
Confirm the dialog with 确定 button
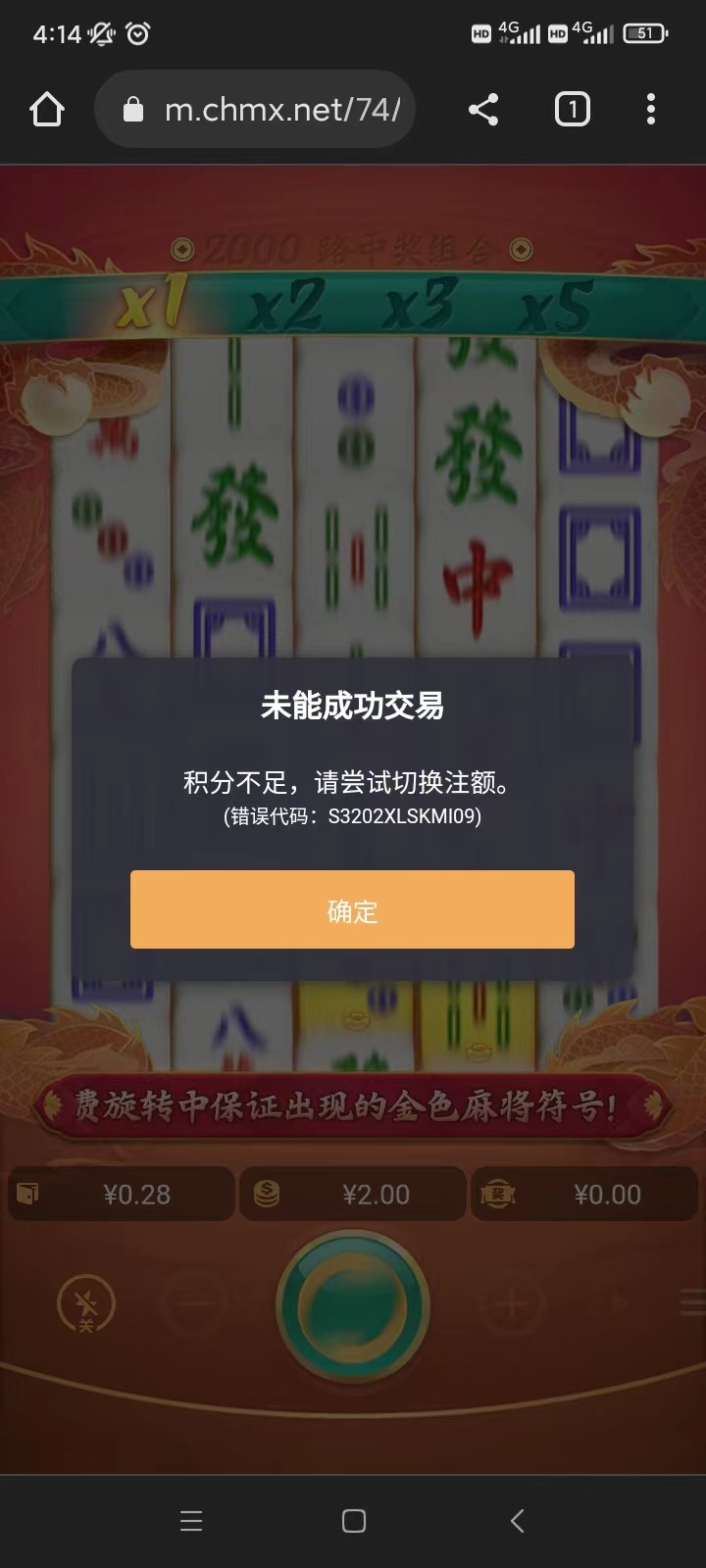point(352,909)
